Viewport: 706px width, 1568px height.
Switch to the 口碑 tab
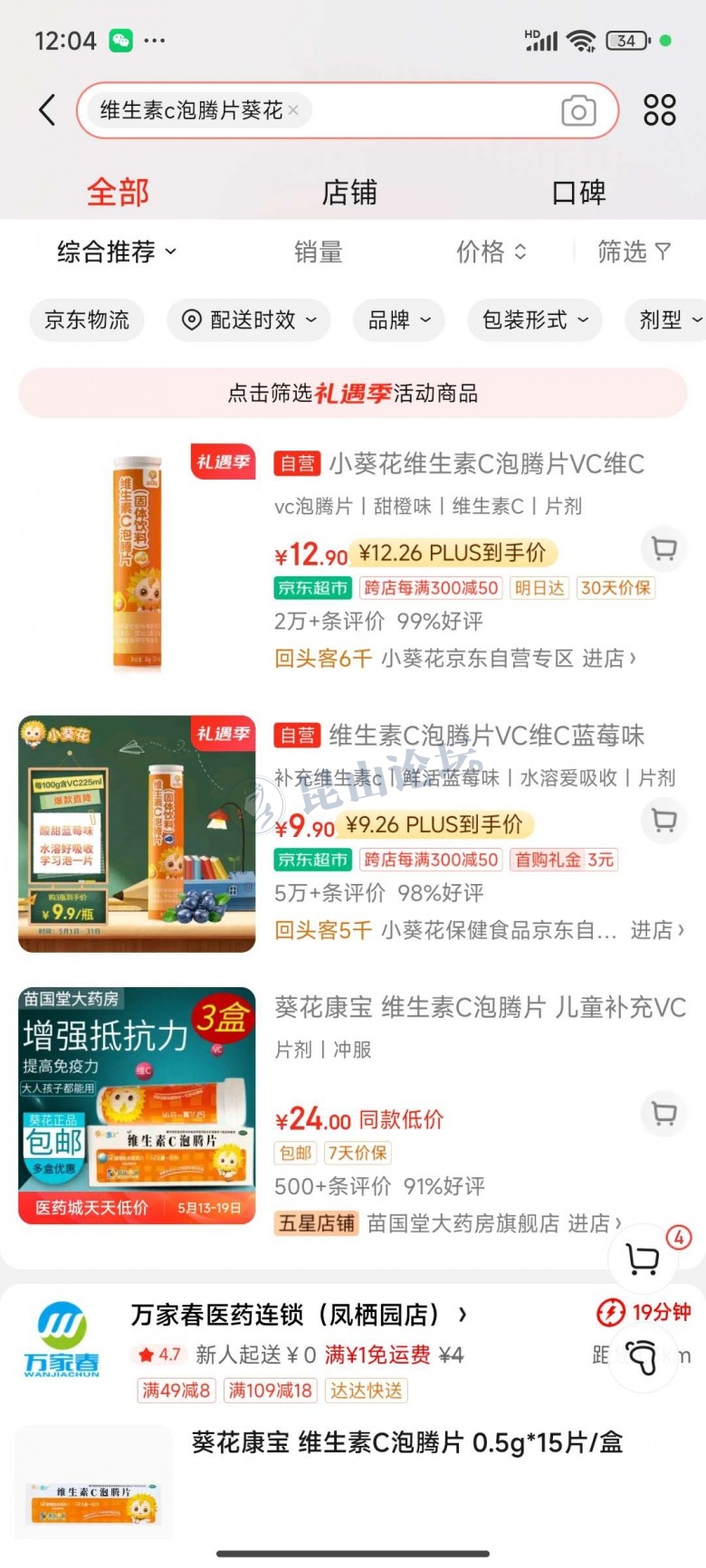578,192
